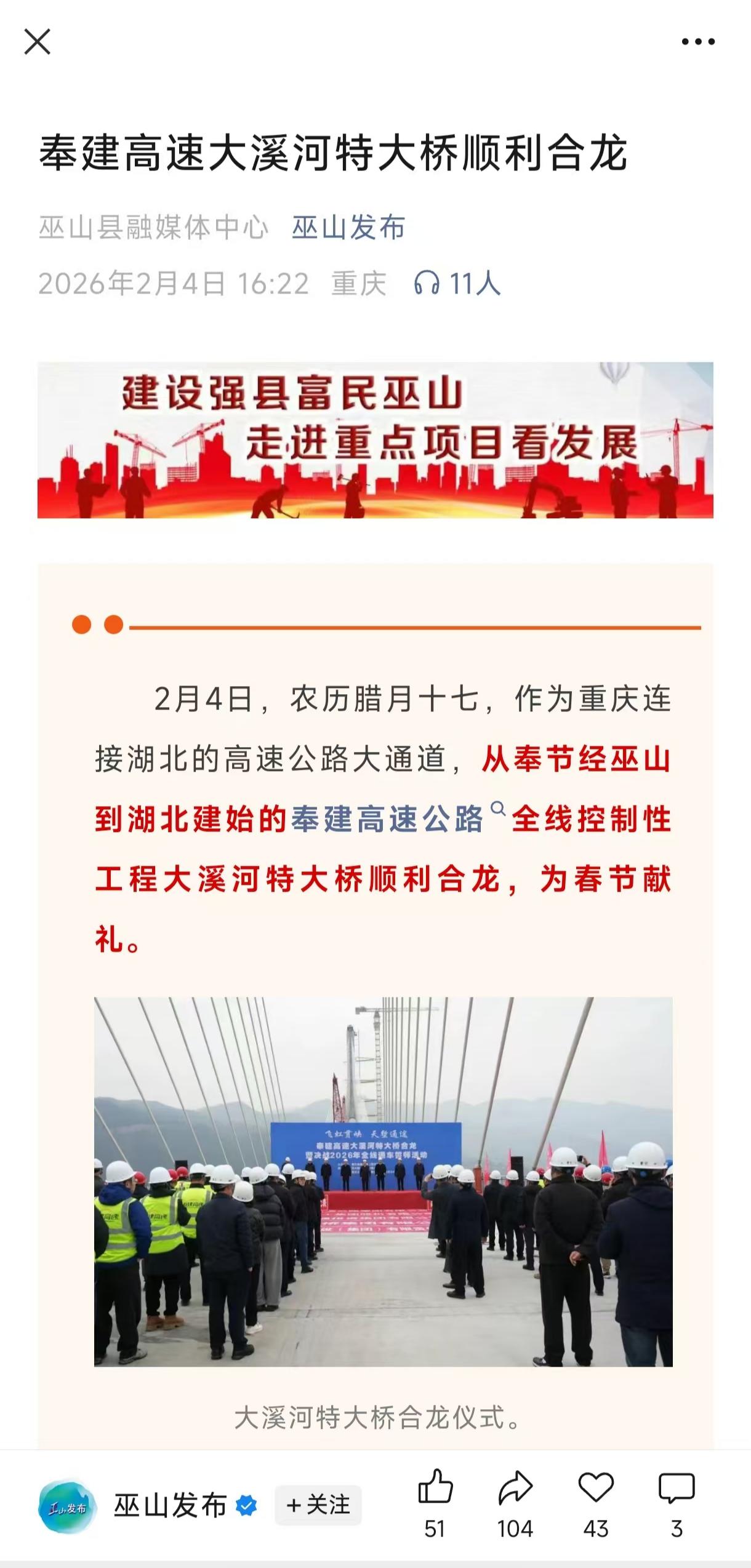Viewport: 751px width, 1568px height.
Task: Follow 巫山发布 with the +关注 button
Action: pos(318,1505)
